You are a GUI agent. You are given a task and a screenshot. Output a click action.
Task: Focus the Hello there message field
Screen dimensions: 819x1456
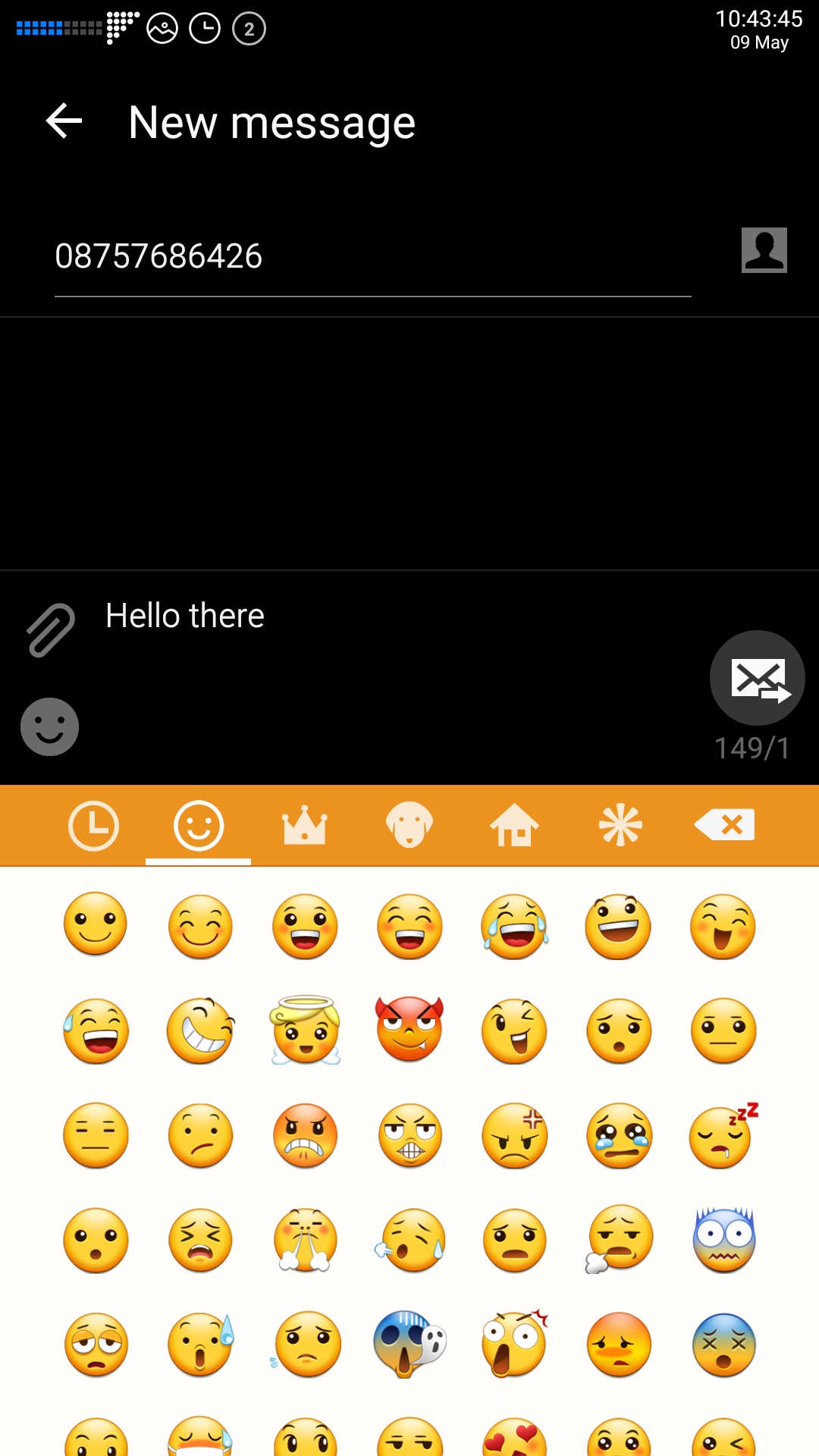tap(379, 616)
